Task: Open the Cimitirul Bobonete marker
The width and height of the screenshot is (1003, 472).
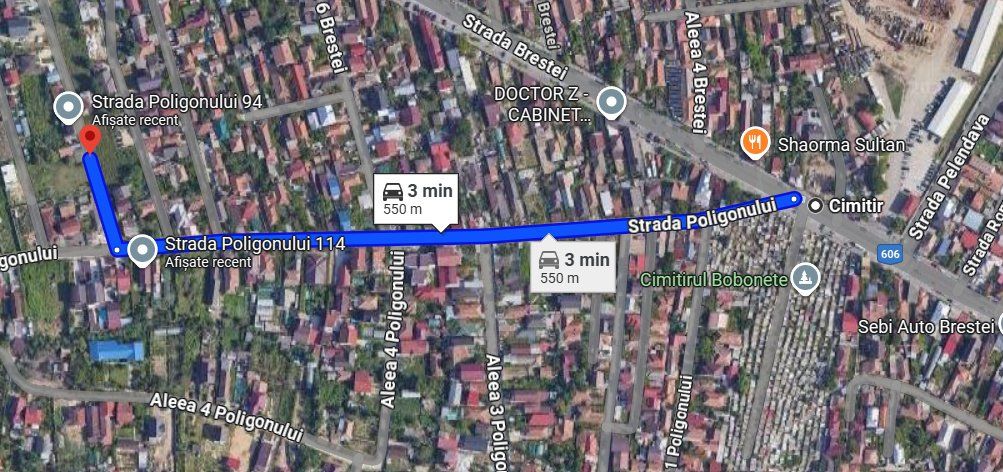Action: (805, 277)
